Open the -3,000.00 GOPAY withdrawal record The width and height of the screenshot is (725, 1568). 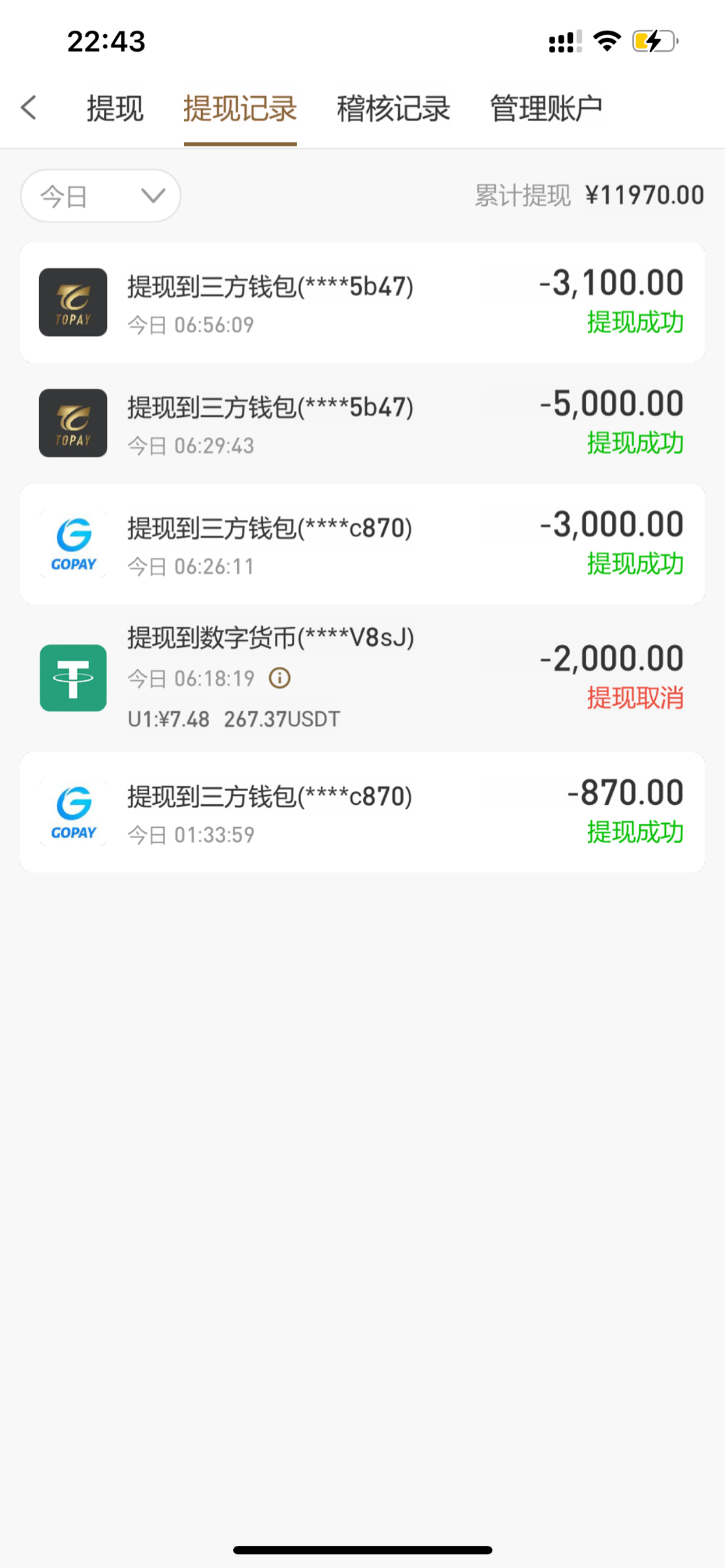362,544
